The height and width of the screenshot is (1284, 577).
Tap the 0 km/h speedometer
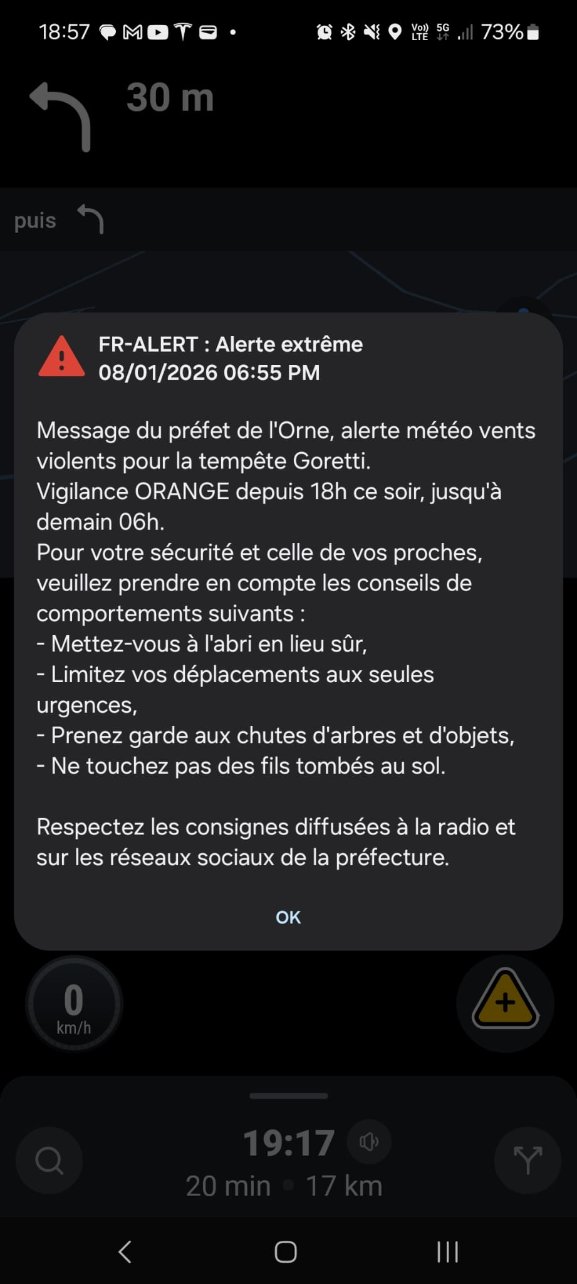point(72,1003)
